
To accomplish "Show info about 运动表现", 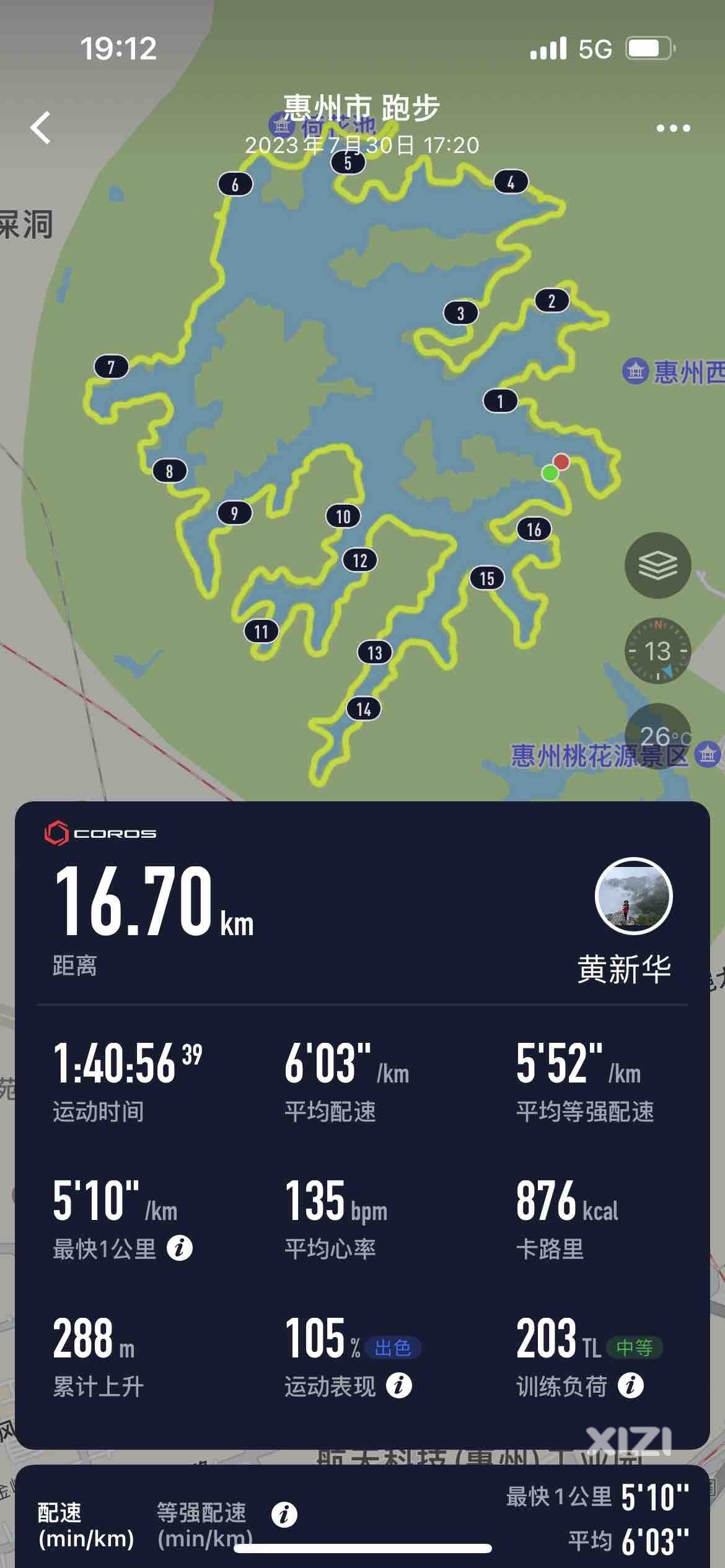I will (398, 1385).
